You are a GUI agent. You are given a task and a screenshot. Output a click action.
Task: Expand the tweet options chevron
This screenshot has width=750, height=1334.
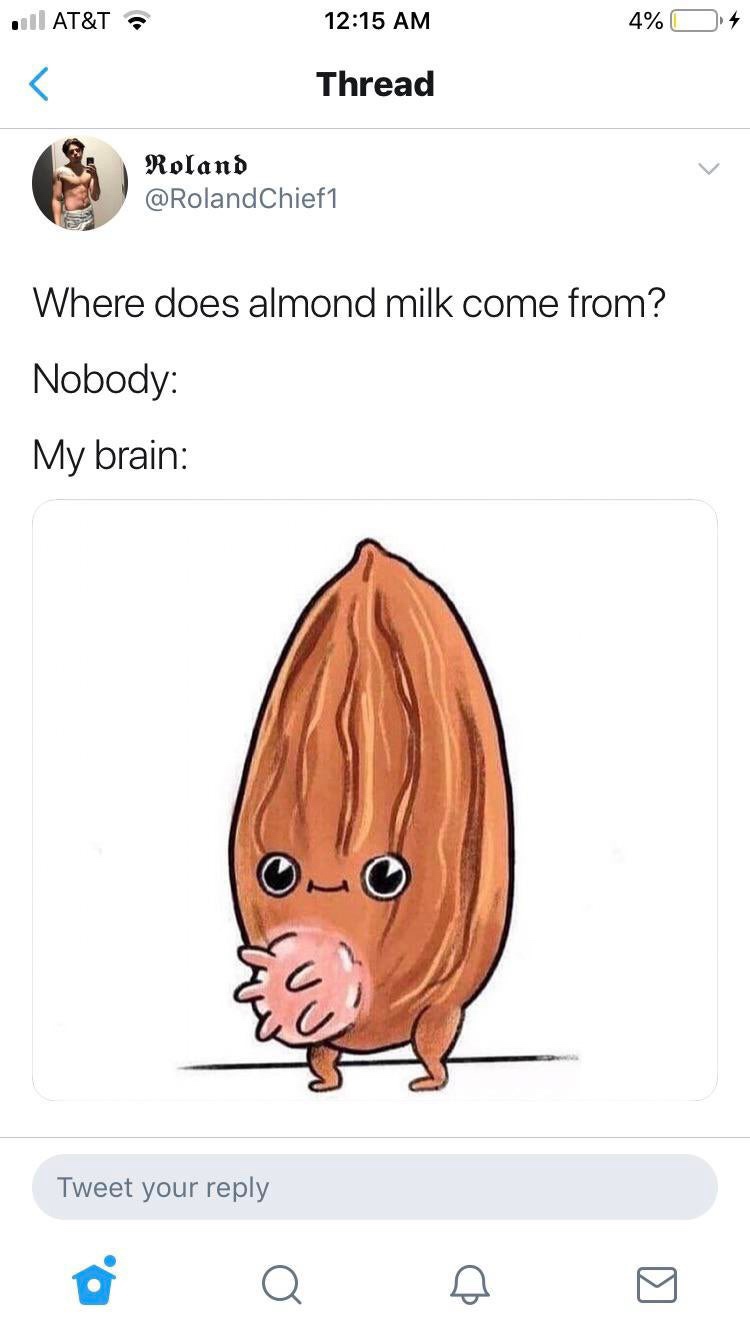(x=708, y=169)
